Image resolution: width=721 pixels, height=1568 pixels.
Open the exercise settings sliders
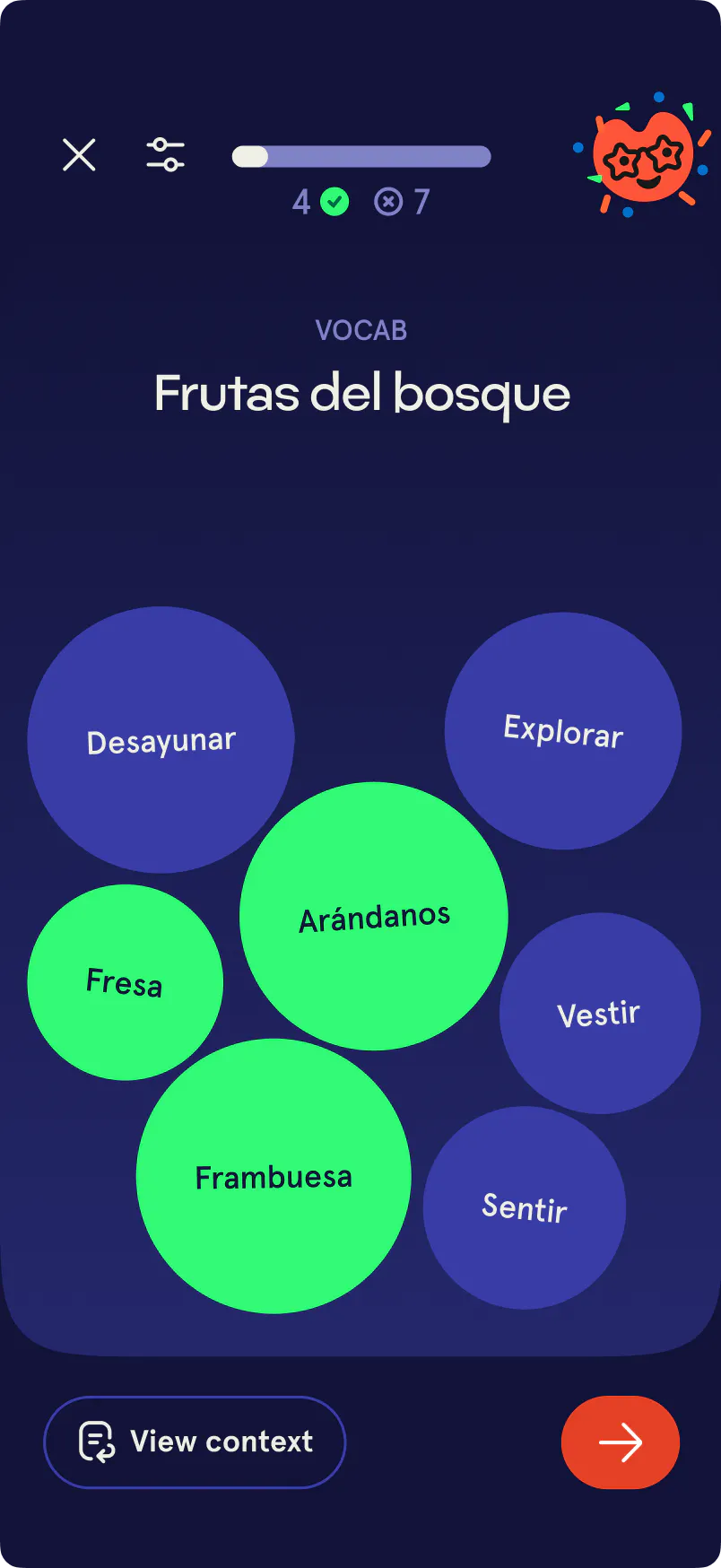point(166,155)
